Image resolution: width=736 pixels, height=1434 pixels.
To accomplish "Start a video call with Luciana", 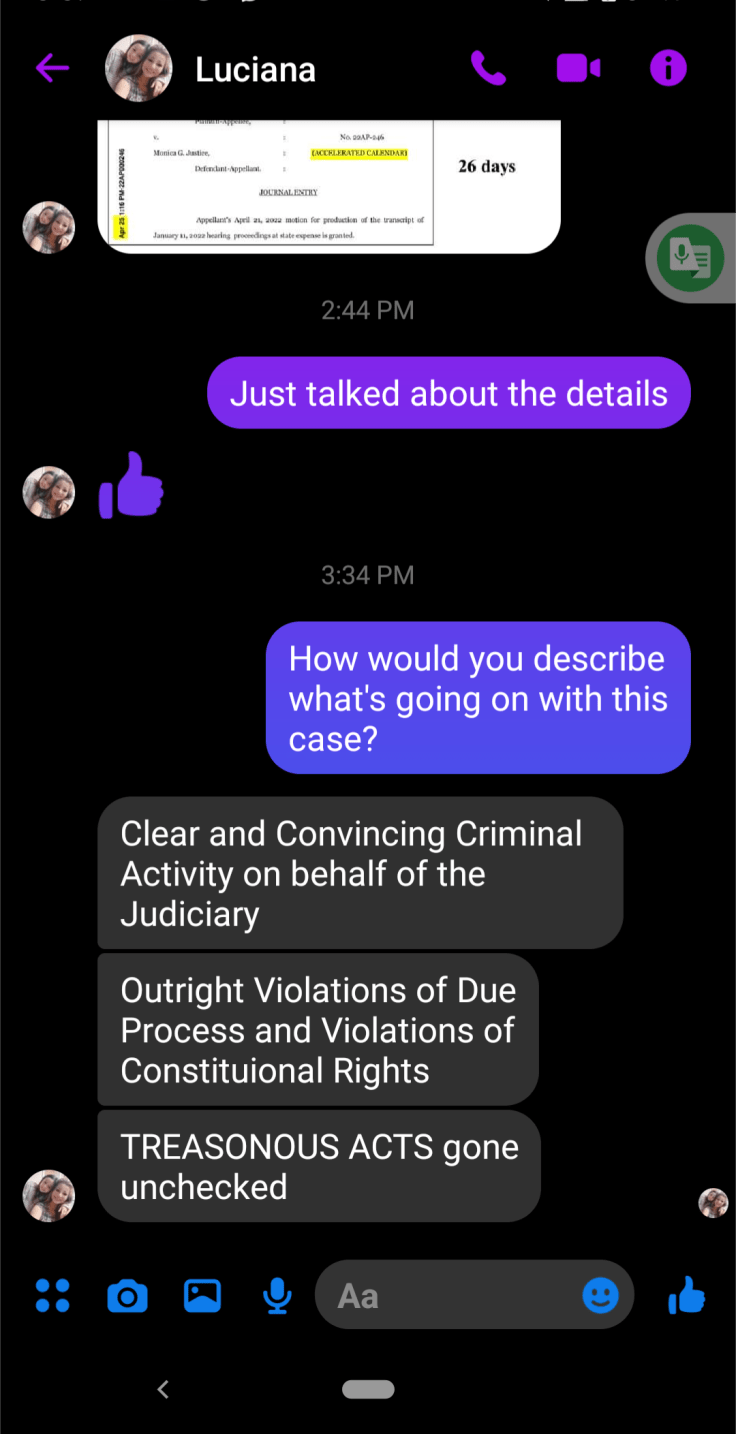I will 578,68.
